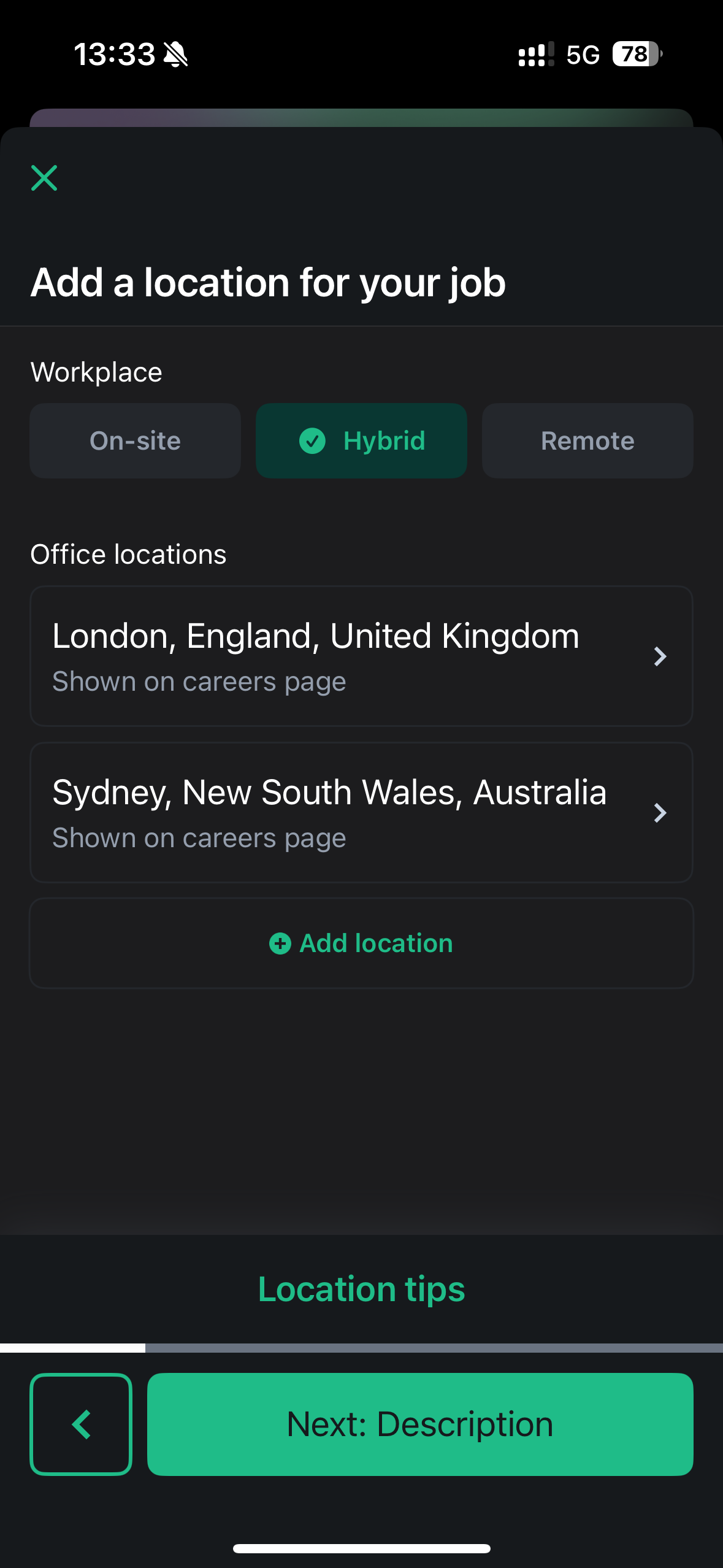Tap the 5G network indicator
The height and width of the screenshot is (1568, 723).
(583, 55)
